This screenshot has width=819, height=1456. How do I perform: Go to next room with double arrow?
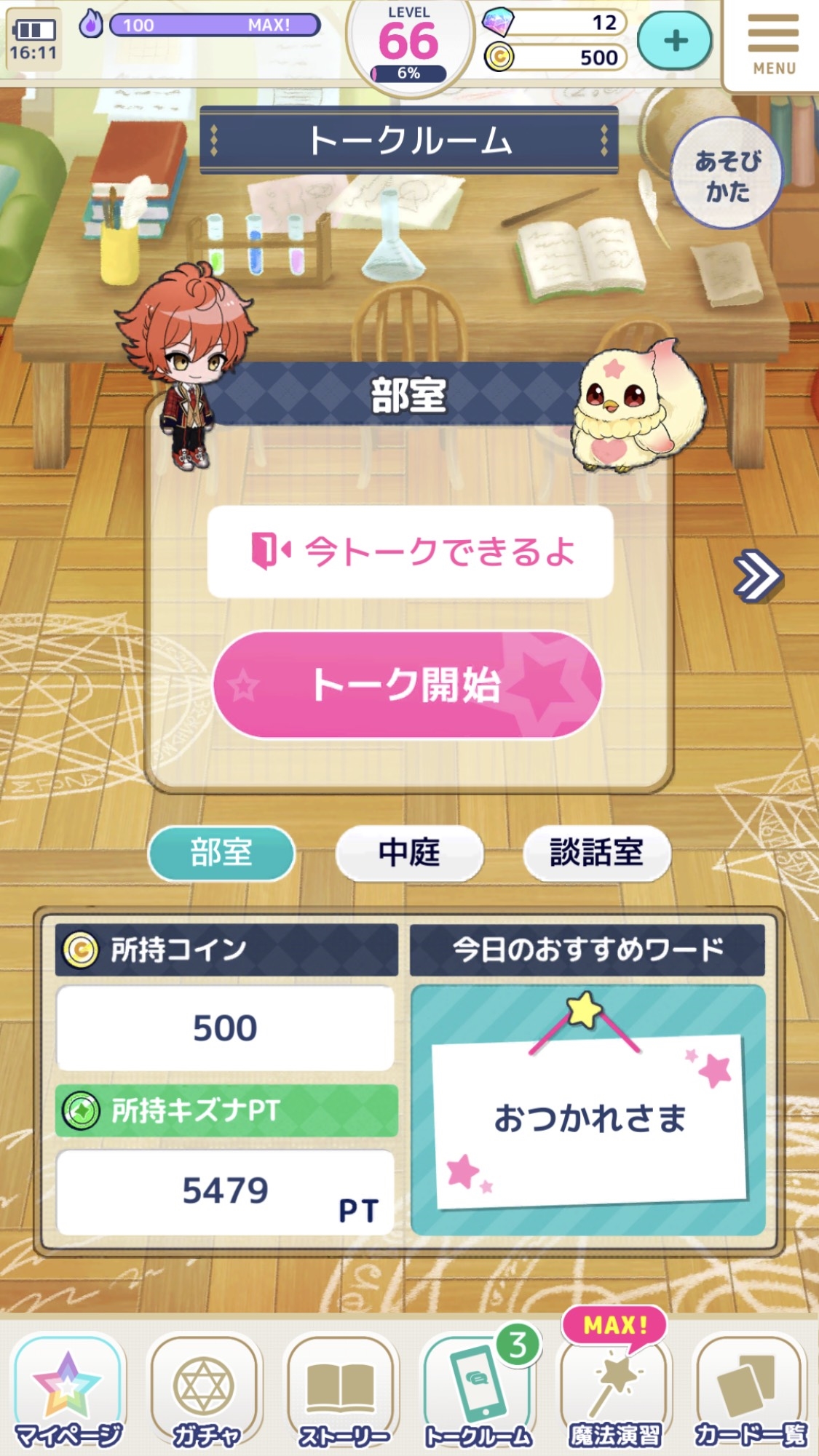[x=758, y=577]
